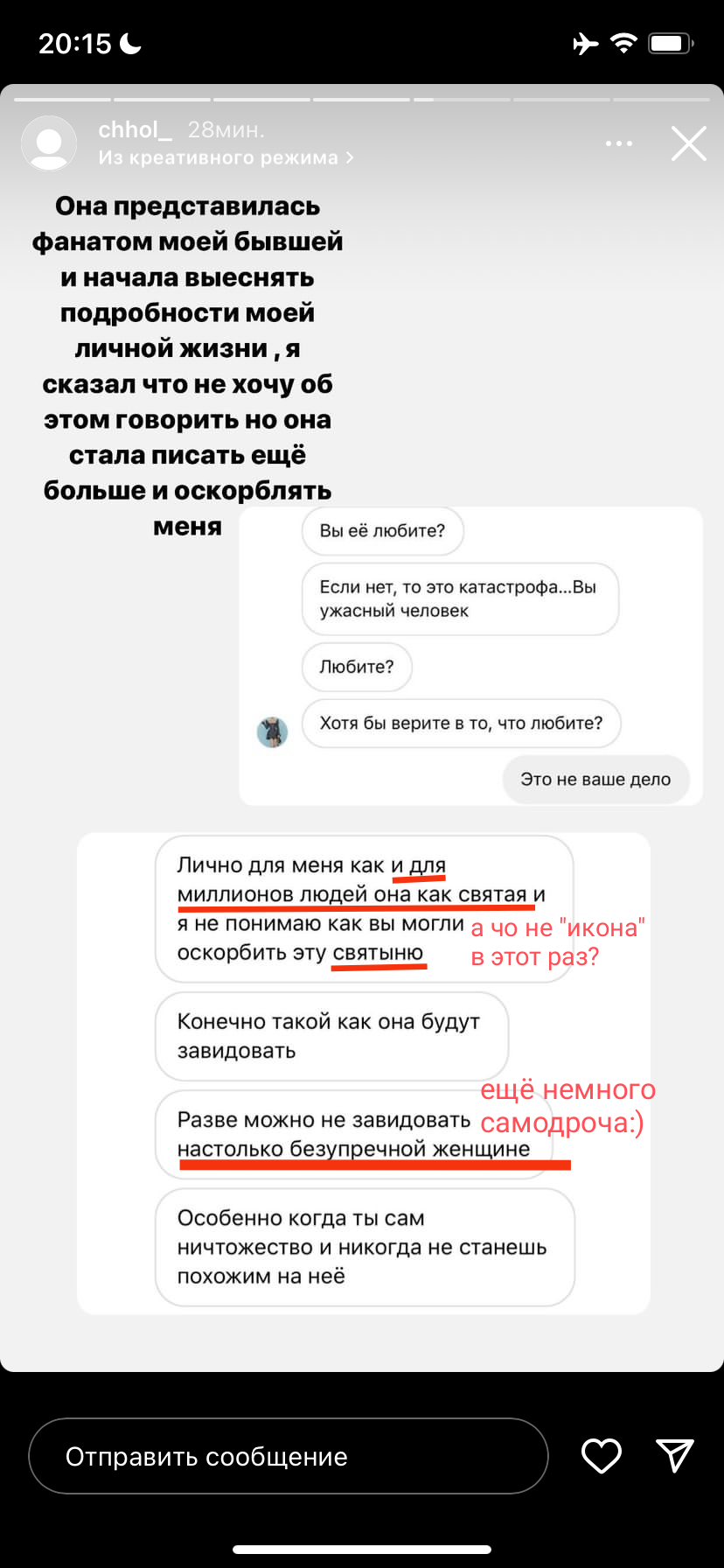Tap the chhol_ username

pyautogui.click(x=129, y=130)
